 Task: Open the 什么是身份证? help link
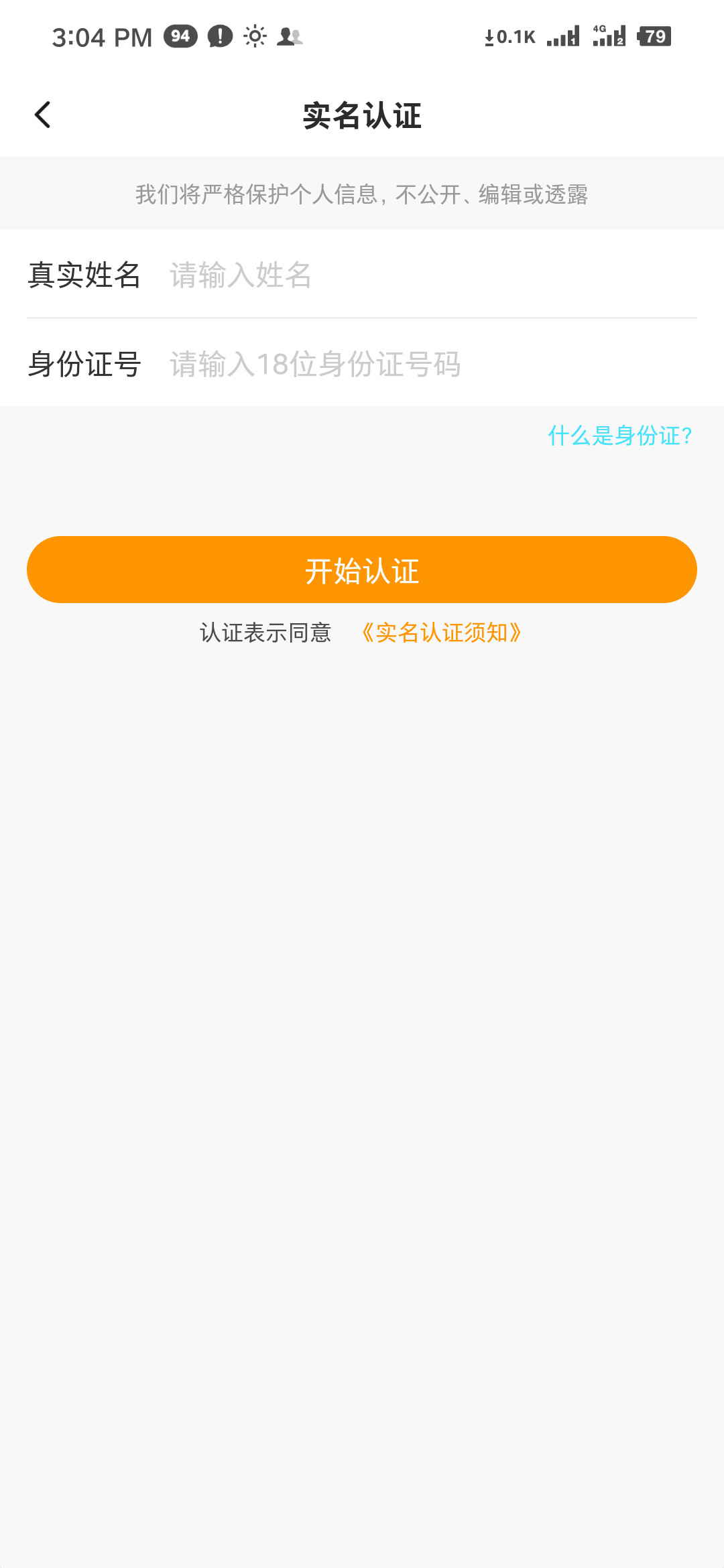click(620, 436)
